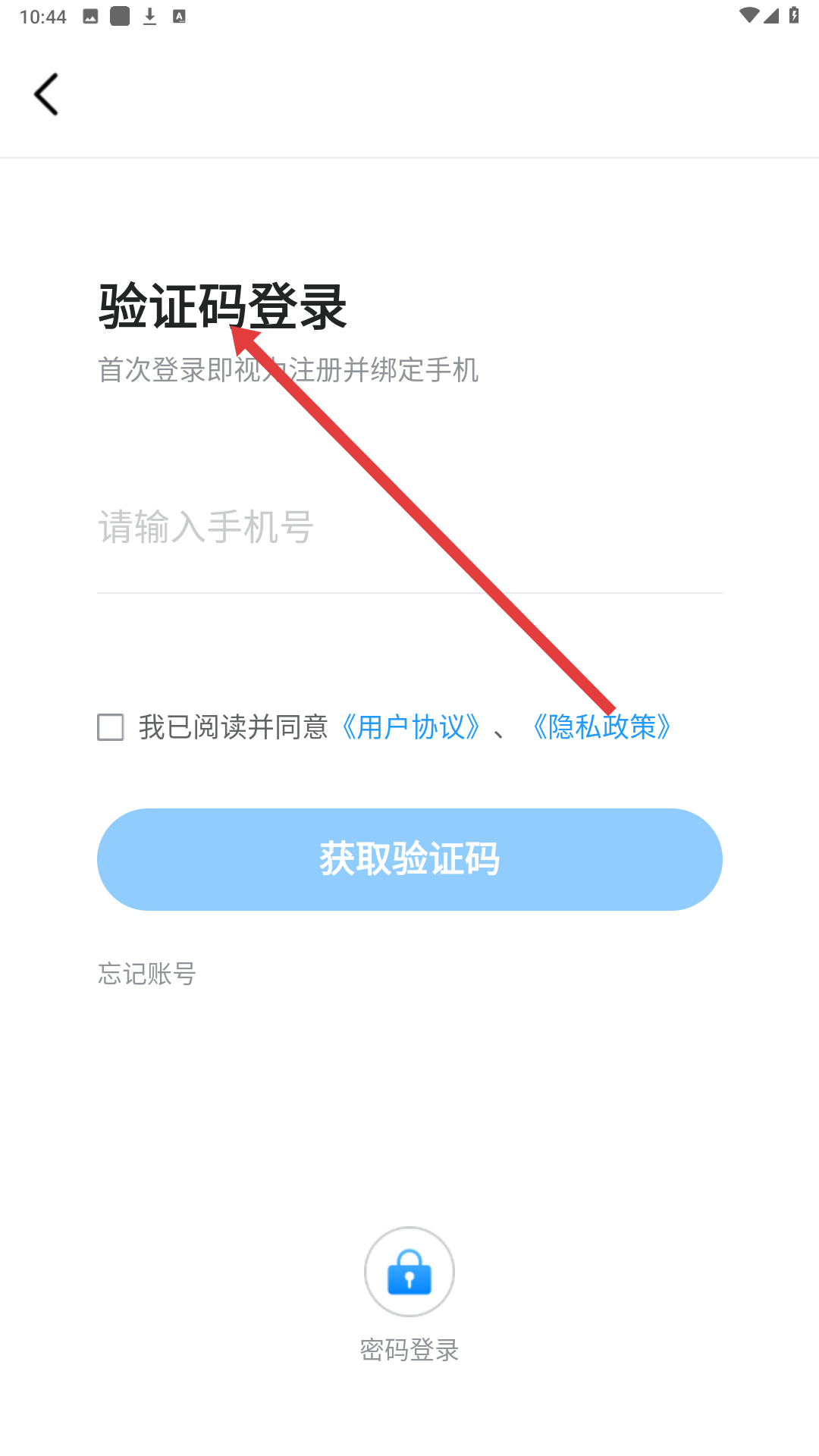Open the 《用户协议》 link
The width and height of the screenshot is (819, 1456).
click(410, 727)
